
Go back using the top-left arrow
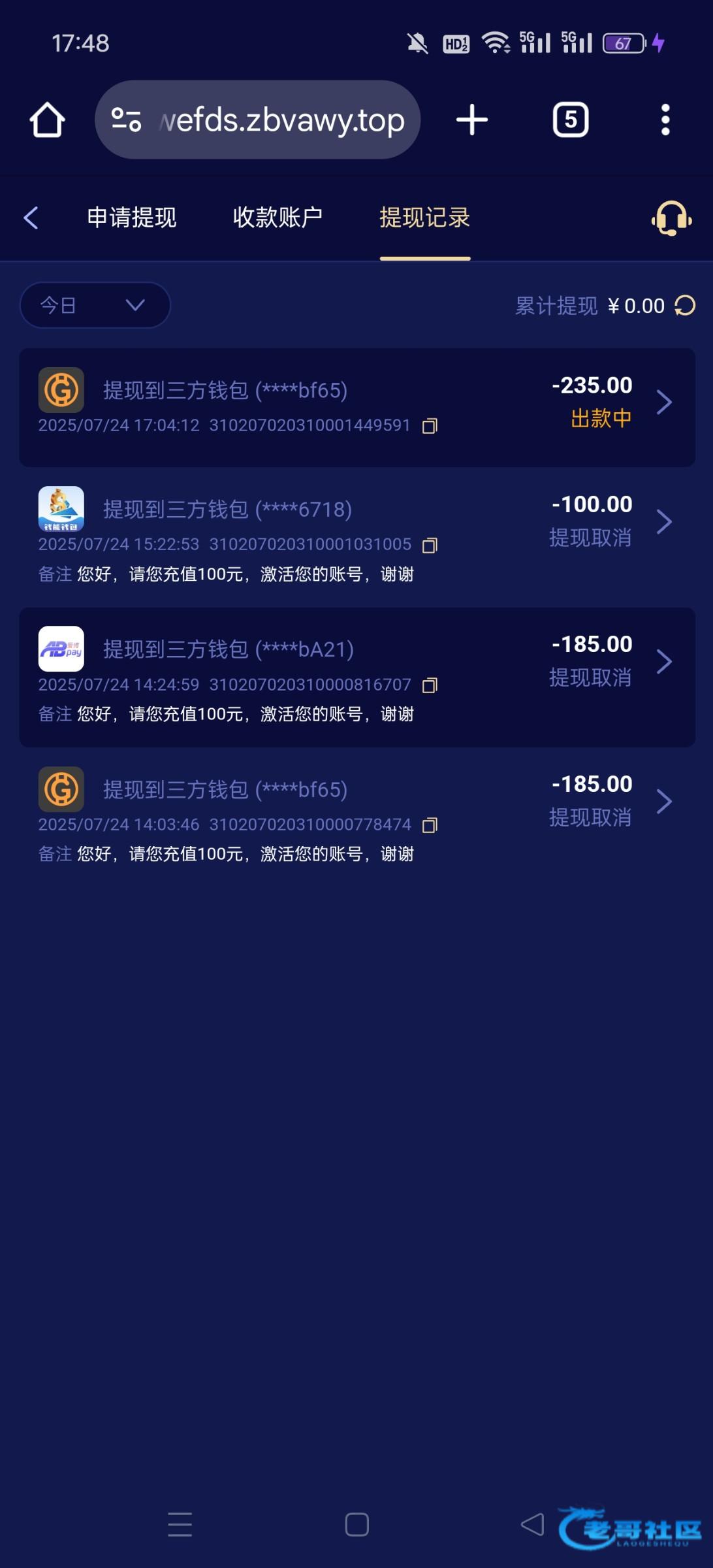[x=31, y=218]
